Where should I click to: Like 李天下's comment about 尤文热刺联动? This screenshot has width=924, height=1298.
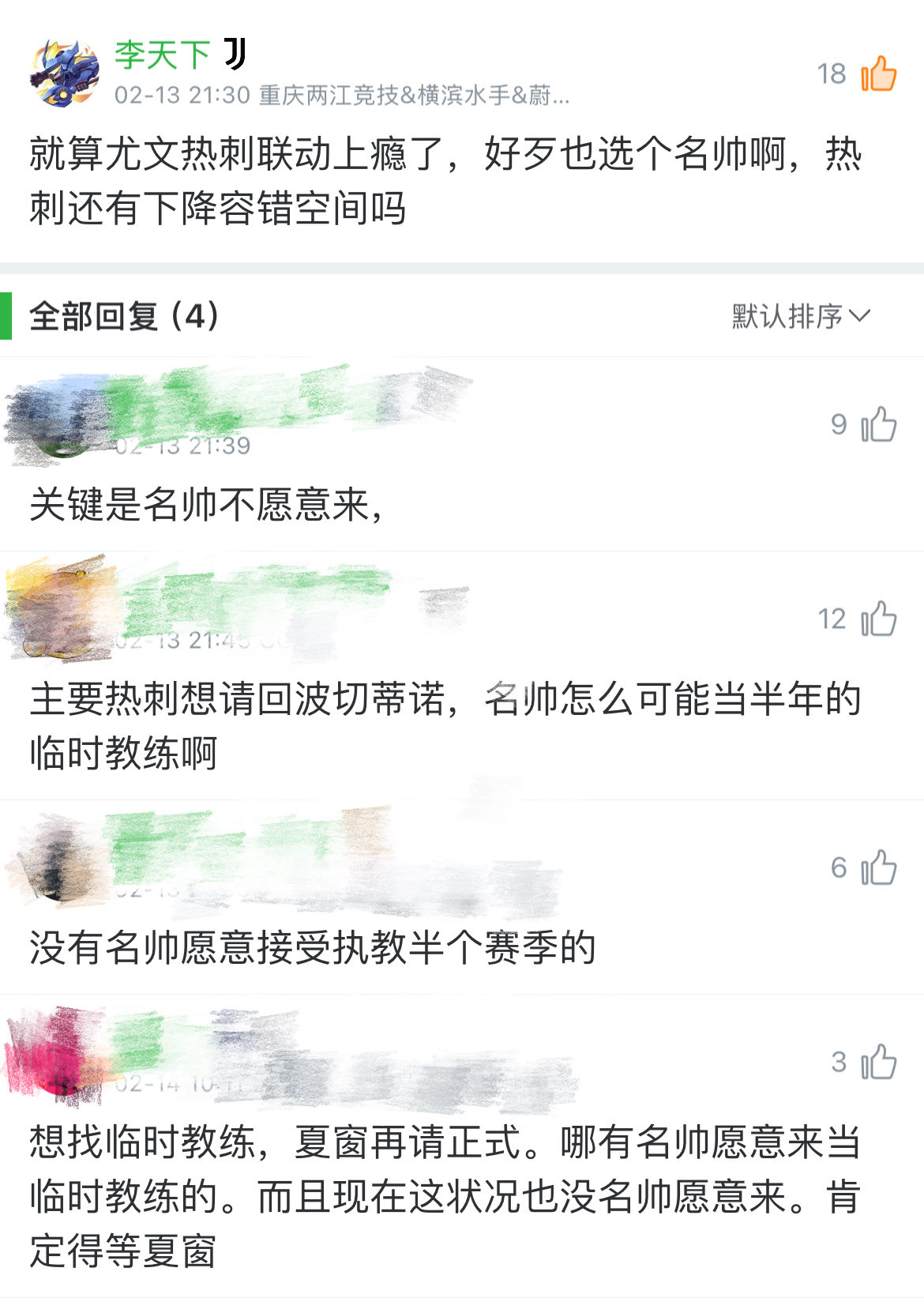click(x=878, y=74)
